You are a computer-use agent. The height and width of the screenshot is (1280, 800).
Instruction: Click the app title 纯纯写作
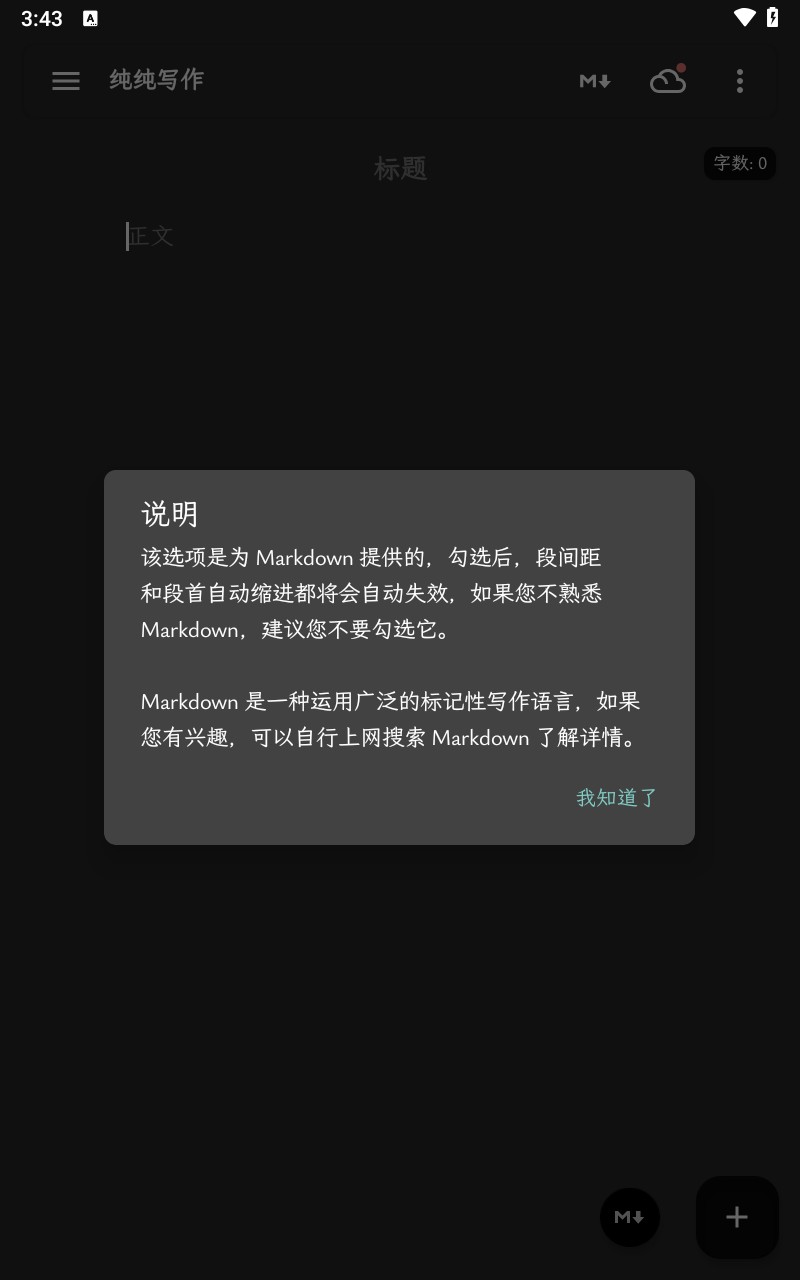click(156, 81)
